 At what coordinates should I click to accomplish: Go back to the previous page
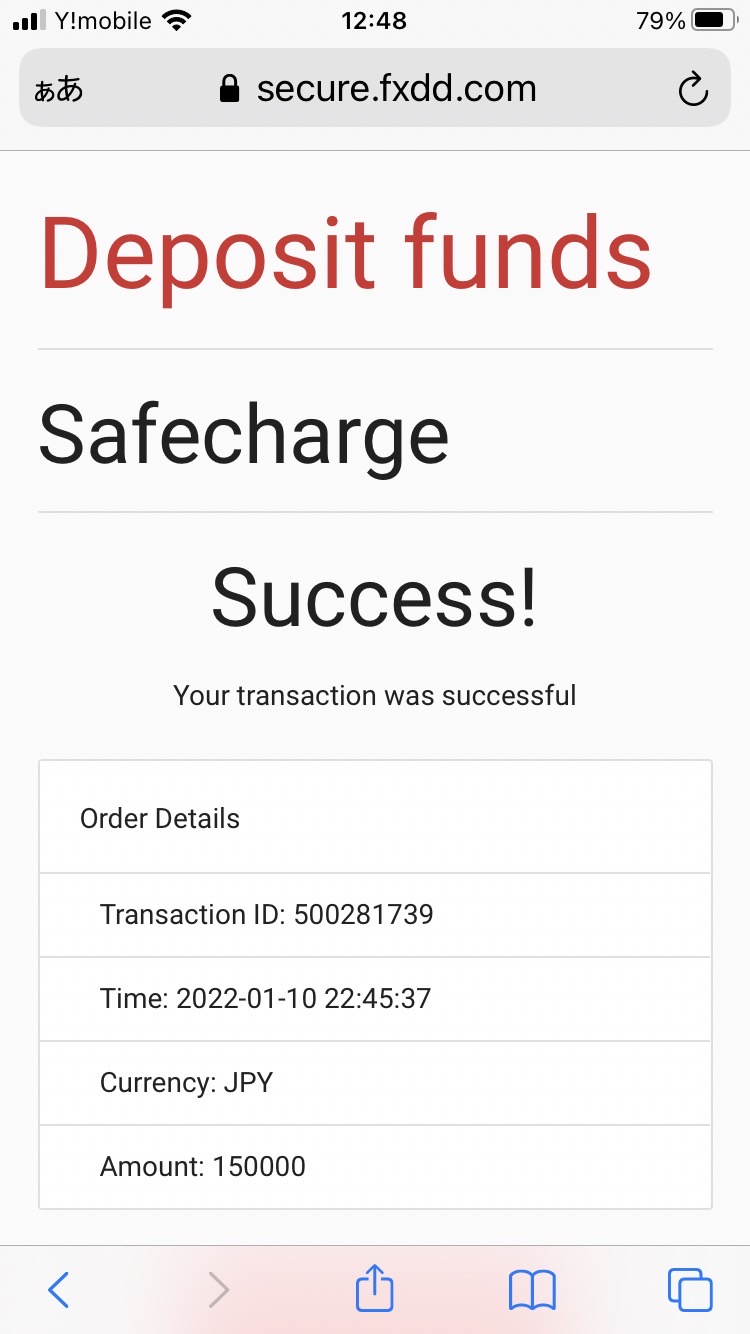click(x=59, y=1290)
